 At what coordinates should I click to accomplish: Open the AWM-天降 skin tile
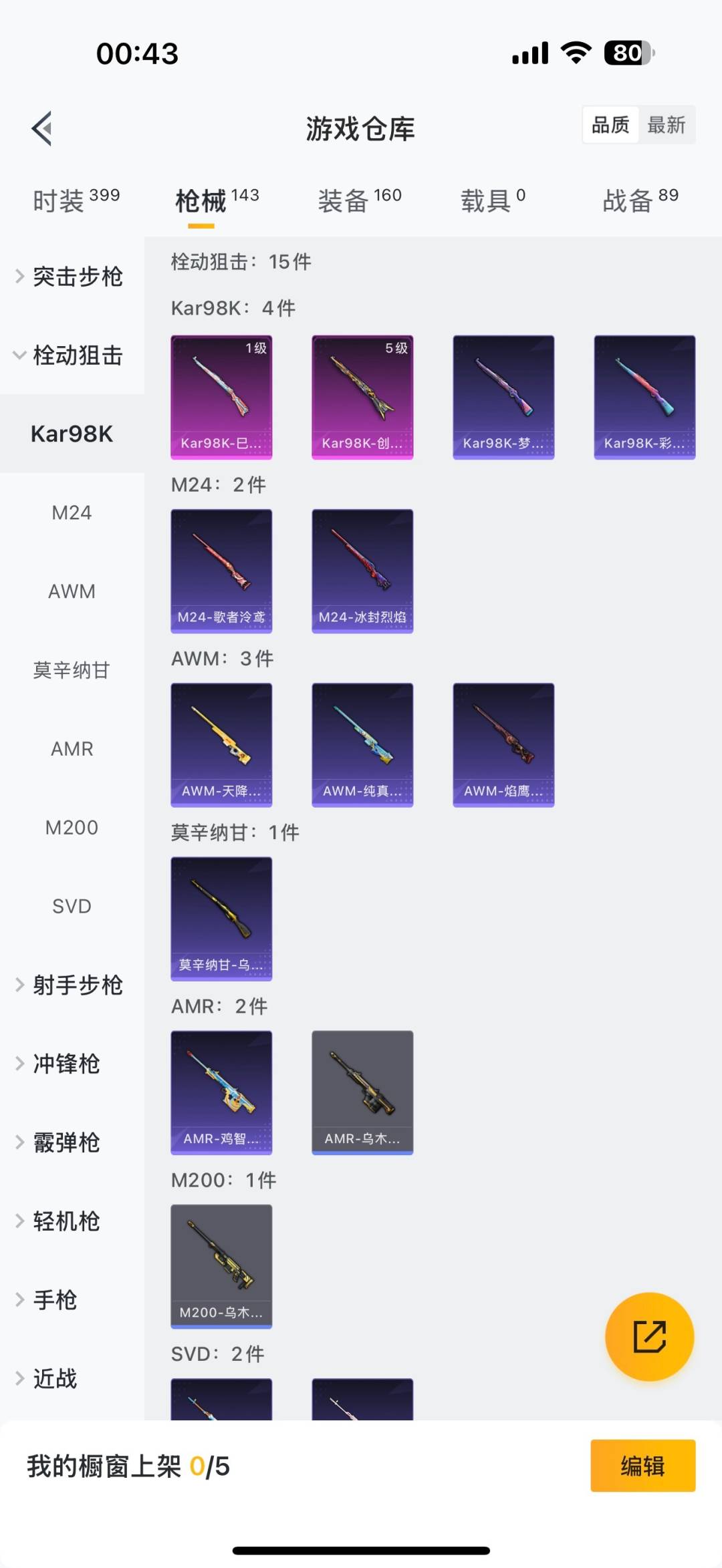221,744
